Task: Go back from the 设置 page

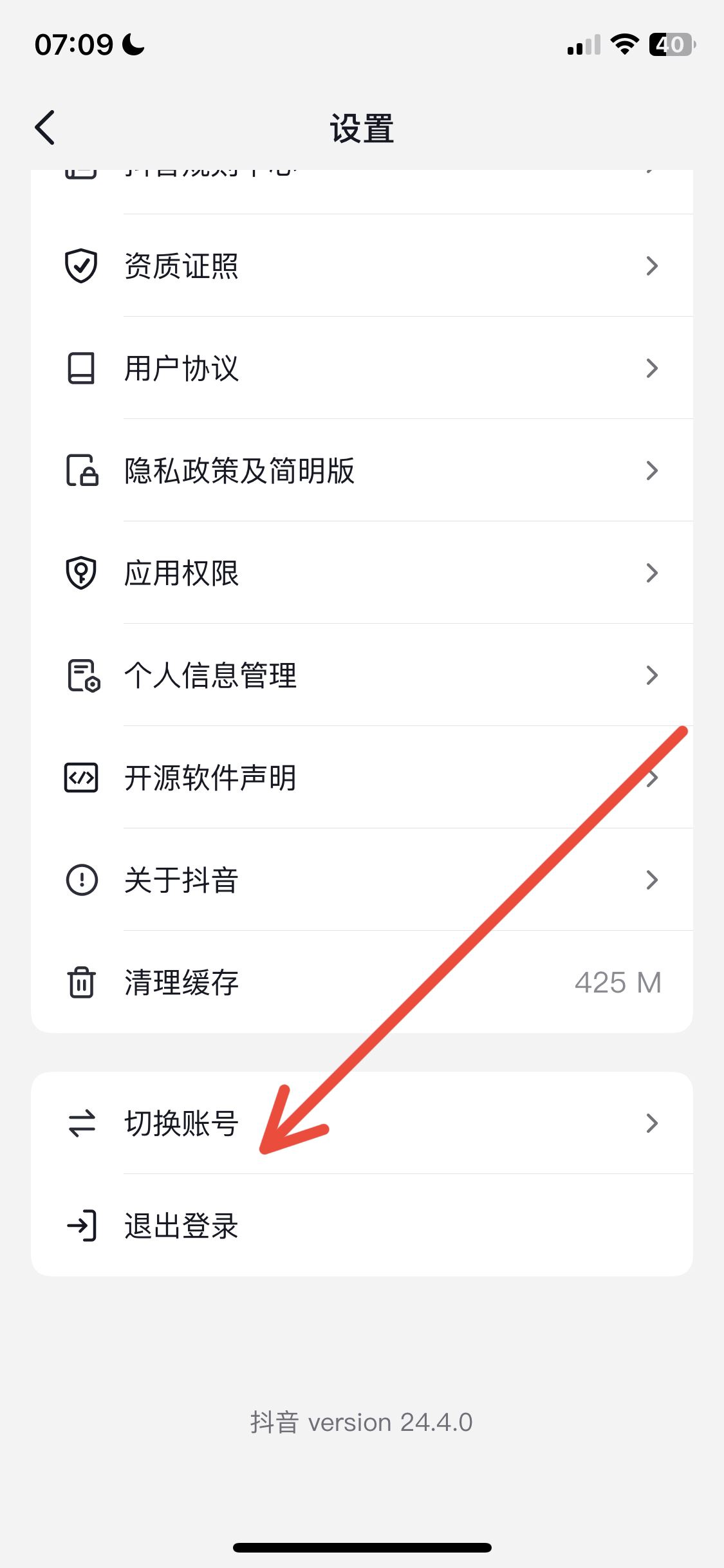Action: [x=45, y=127]
